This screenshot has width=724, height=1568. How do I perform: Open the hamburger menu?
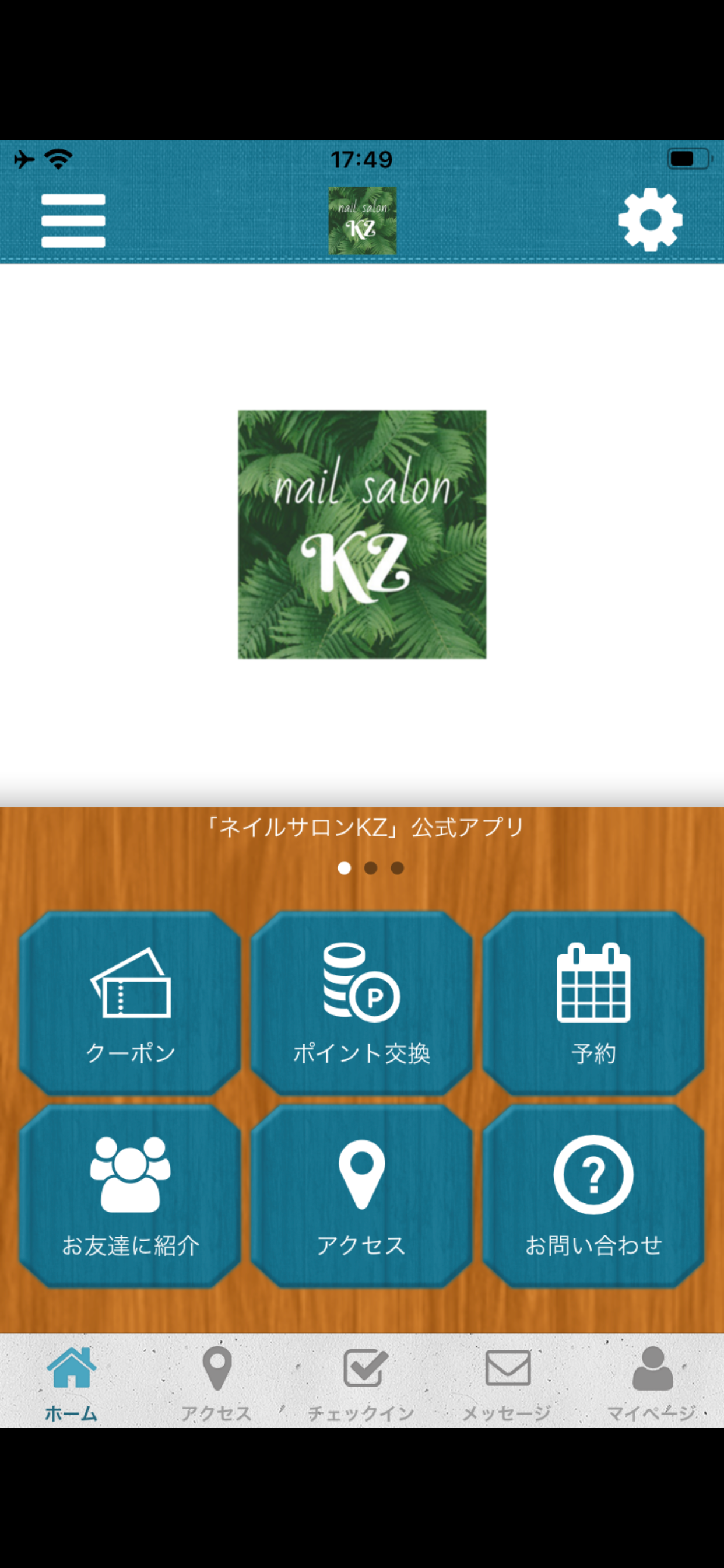point(72,220)
